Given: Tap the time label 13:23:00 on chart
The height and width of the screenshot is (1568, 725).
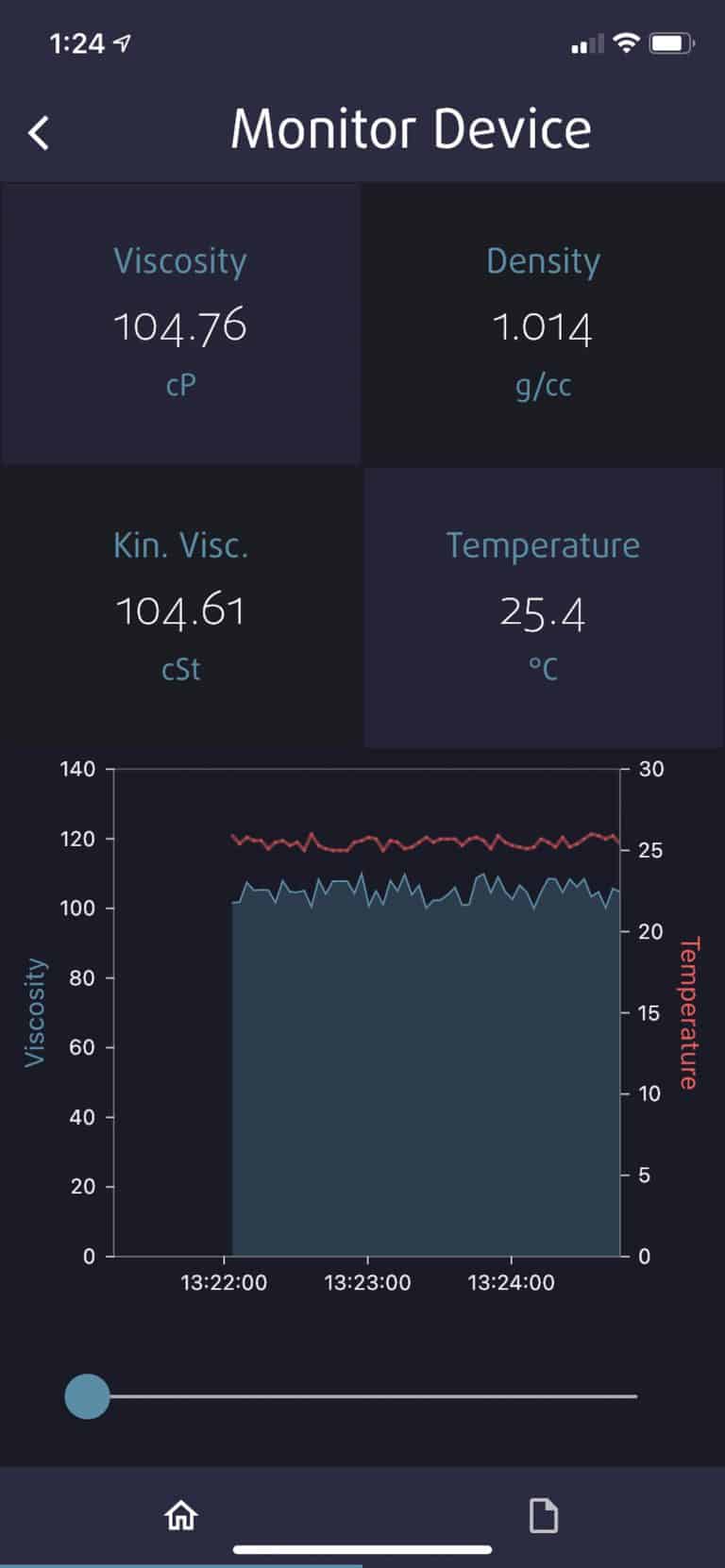Looking at the screenshot, I should [367, 1282].
